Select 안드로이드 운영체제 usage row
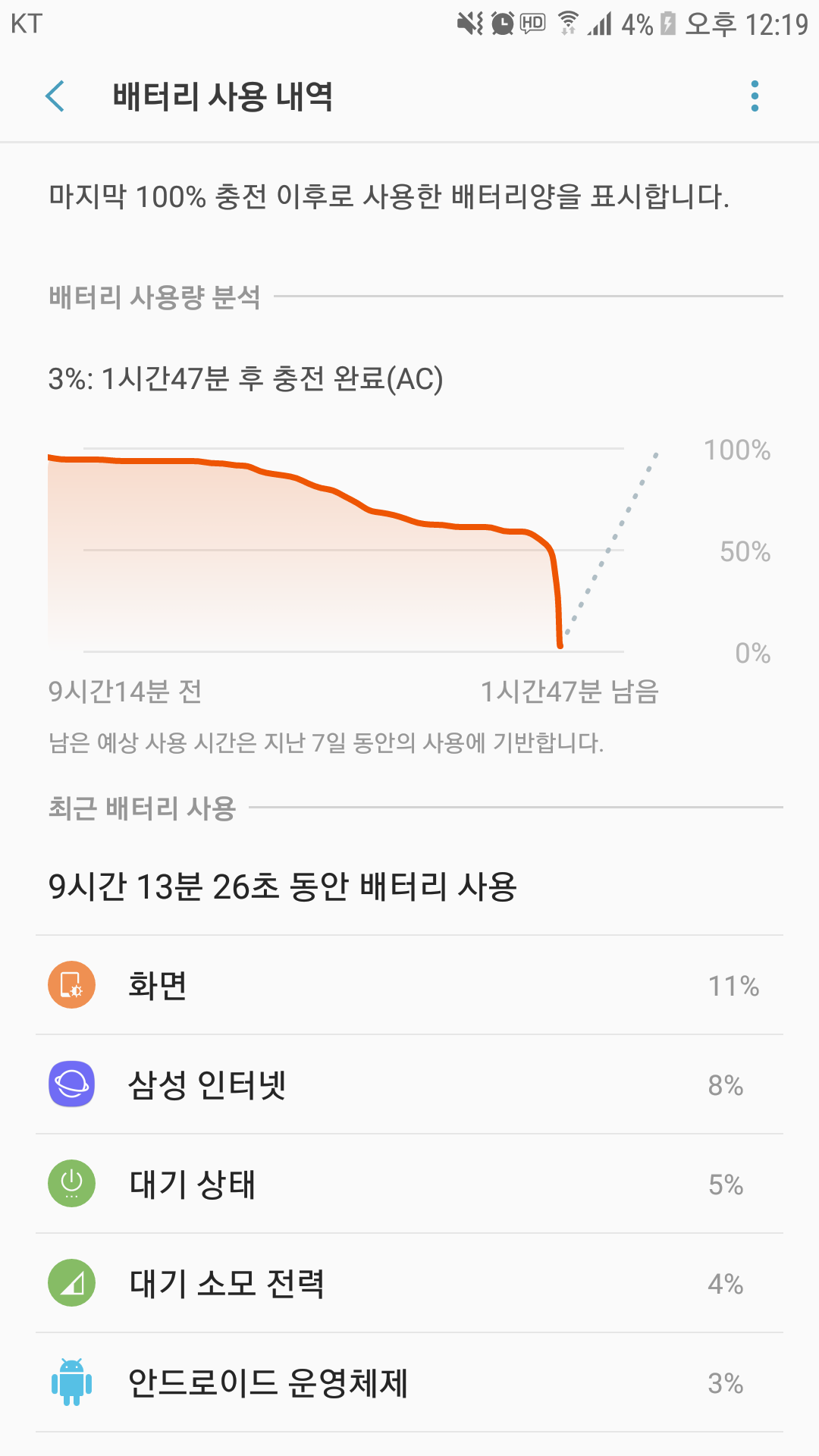 click(x=409, y=1382)
